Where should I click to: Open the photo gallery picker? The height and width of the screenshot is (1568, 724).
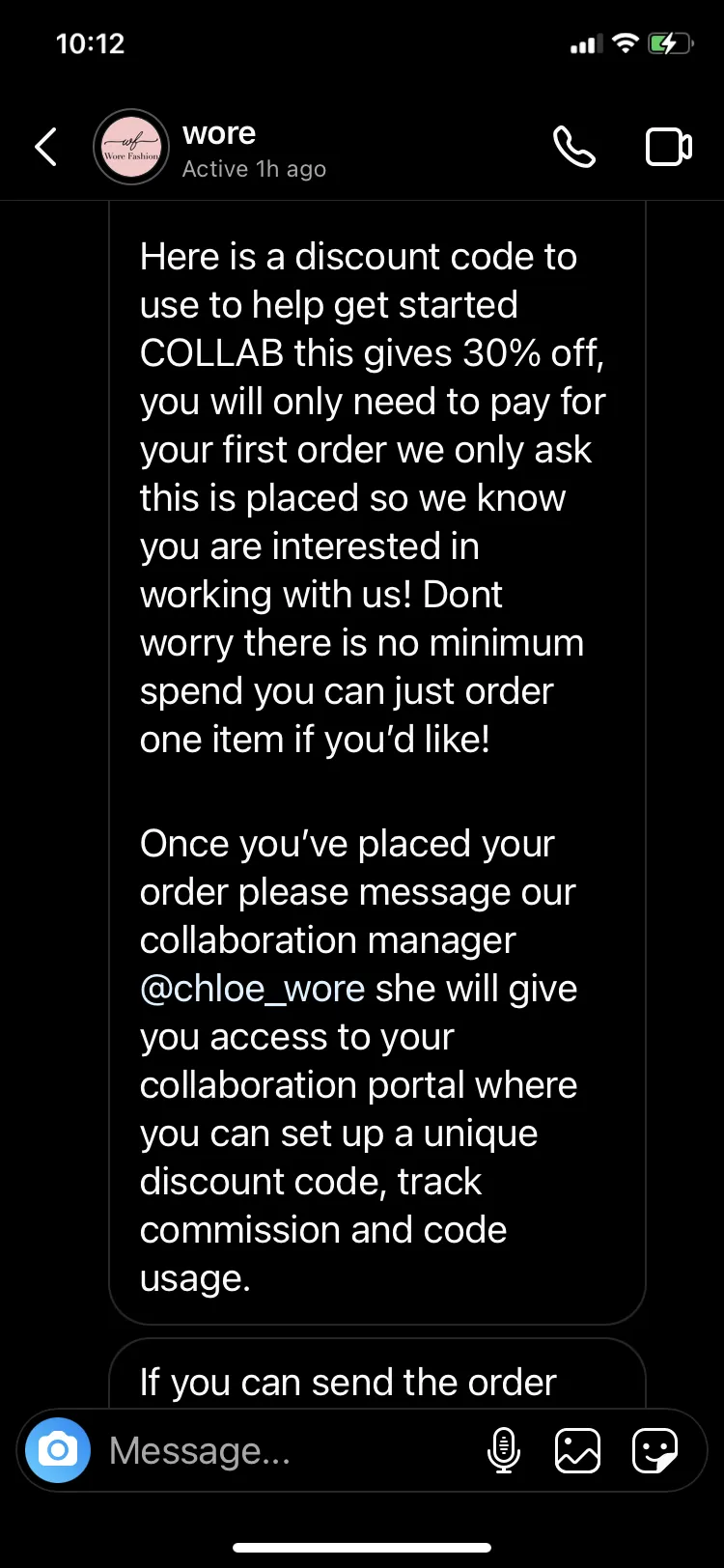pyautogui.click(x=577, y=1450)
